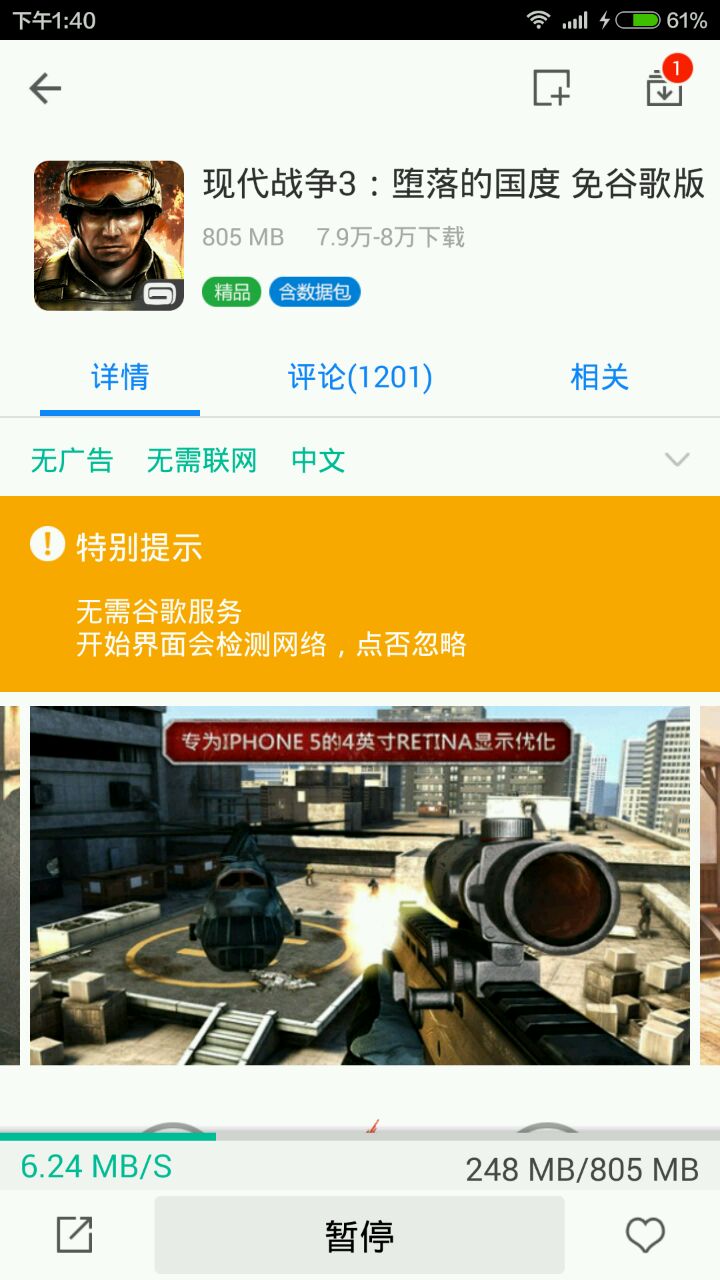Select the 详情 tab
Image resolution: width=720 pixels, height=1280 pixels.
click(120, 377)
